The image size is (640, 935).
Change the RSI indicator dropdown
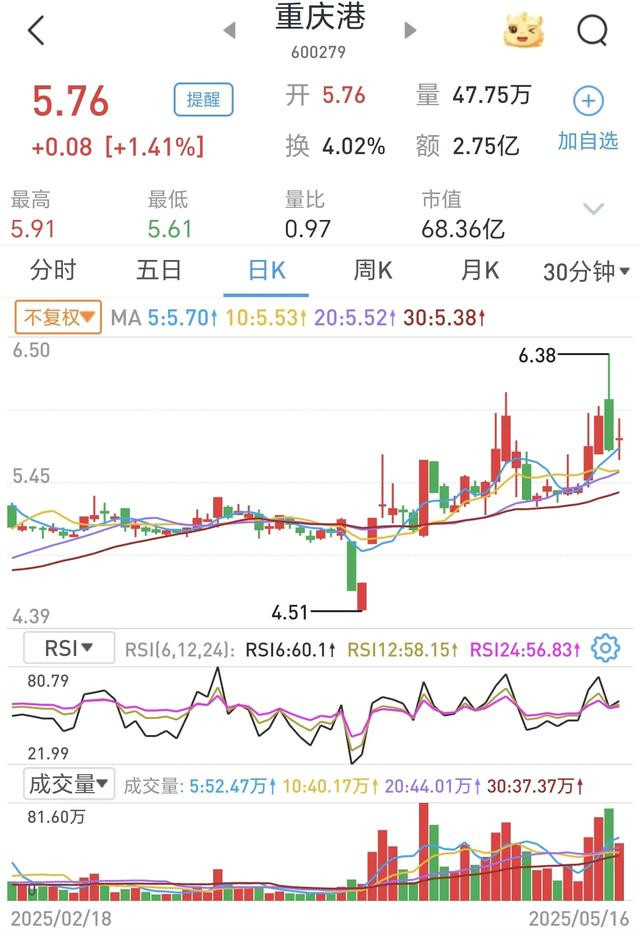click(68, 648)
